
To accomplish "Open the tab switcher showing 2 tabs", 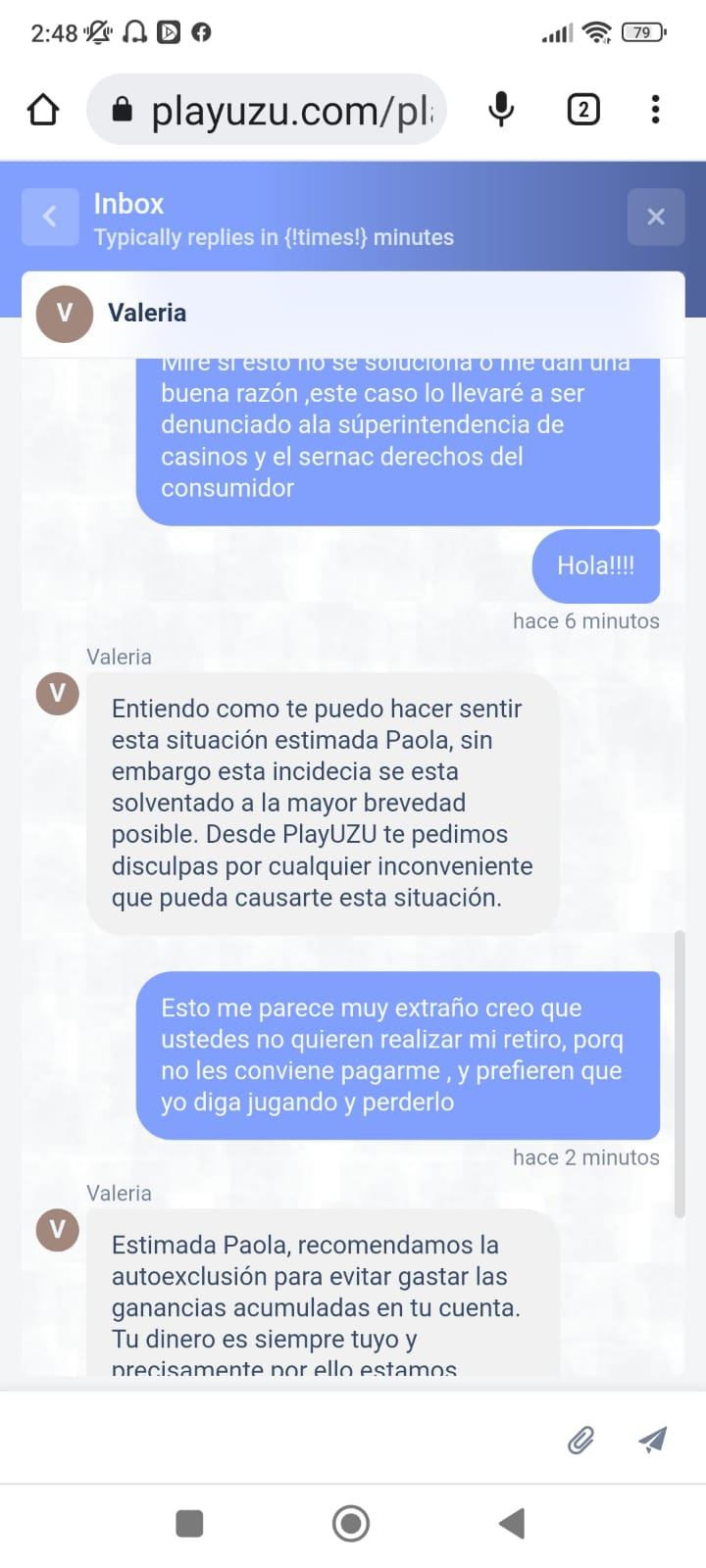I will [583, 110].
